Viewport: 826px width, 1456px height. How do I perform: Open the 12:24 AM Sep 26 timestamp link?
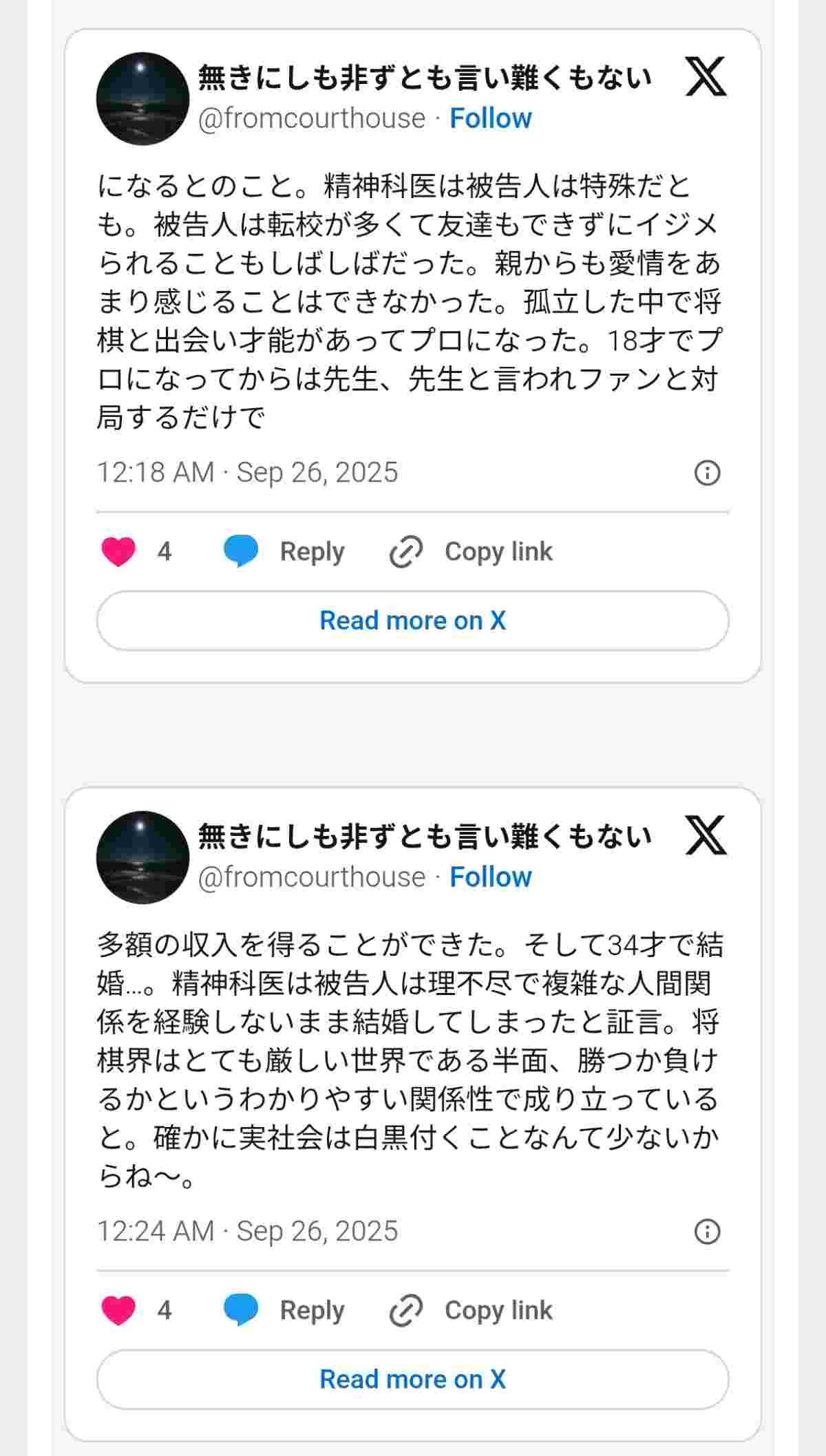247,1232
